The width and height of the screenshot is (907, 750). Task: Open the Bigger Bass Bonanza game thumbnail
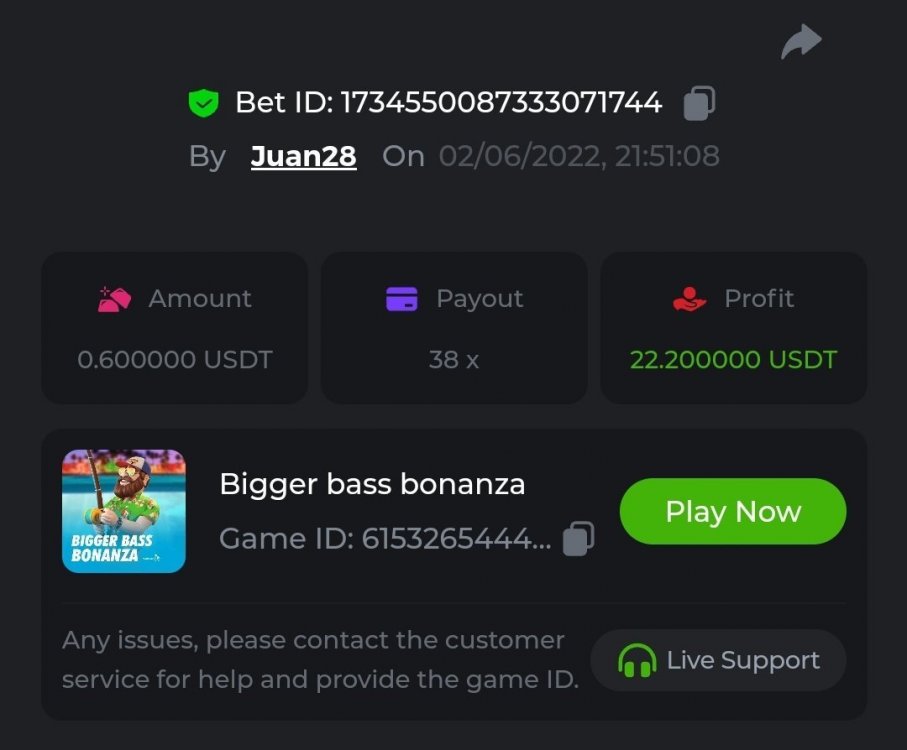124,511
